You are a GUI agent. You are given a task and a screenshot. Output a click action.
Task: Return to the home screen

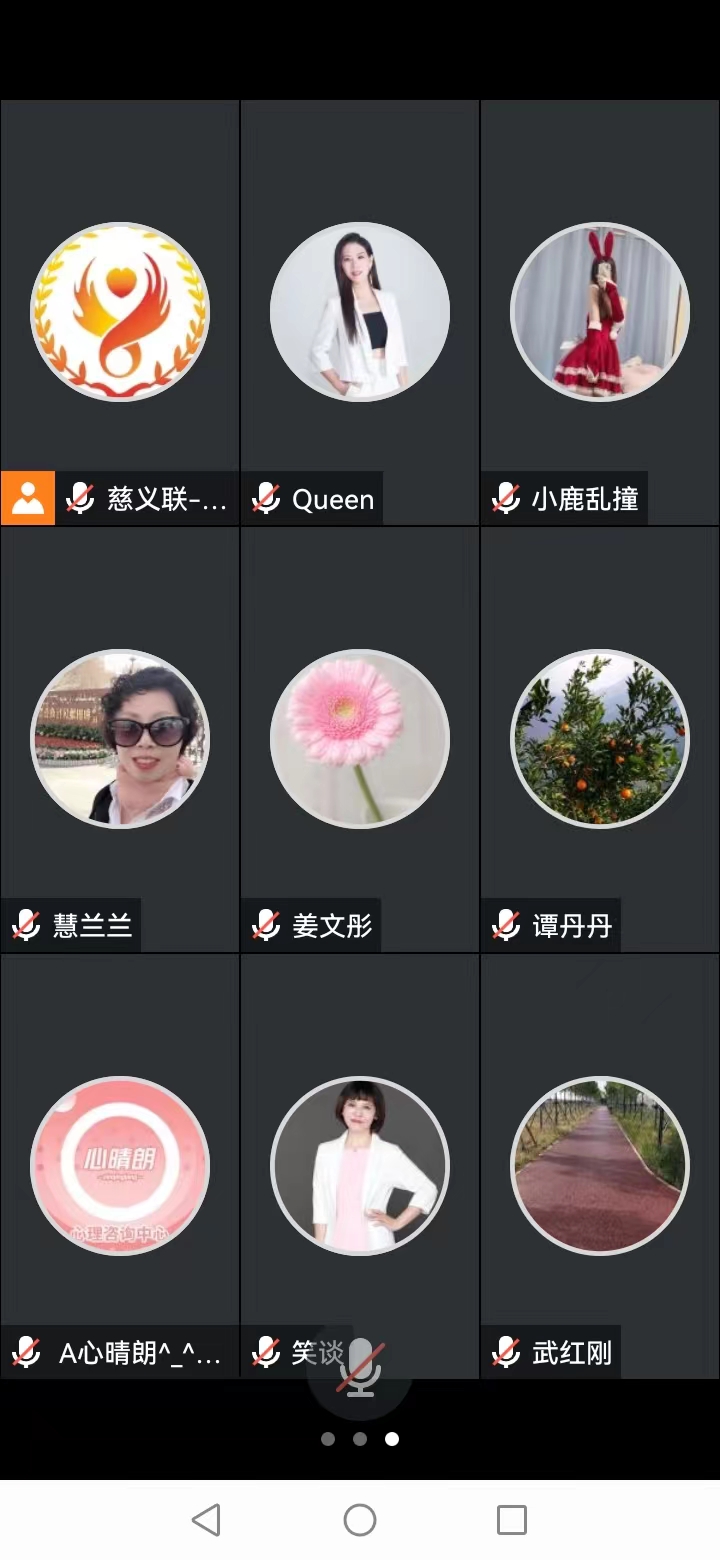coord(360,1520)
